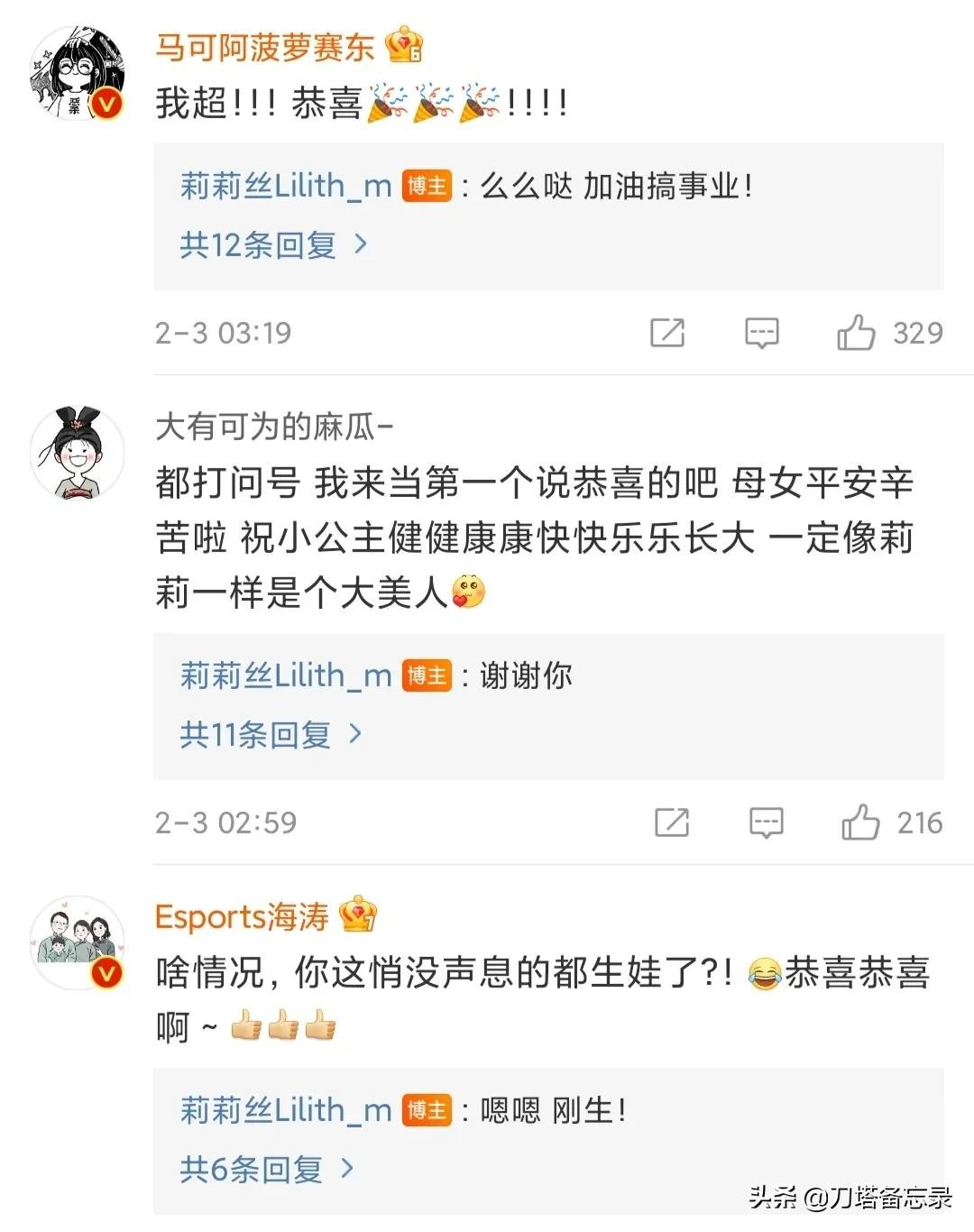Open 马可阿菠萝赛东's profile avatar

point(77,73)
